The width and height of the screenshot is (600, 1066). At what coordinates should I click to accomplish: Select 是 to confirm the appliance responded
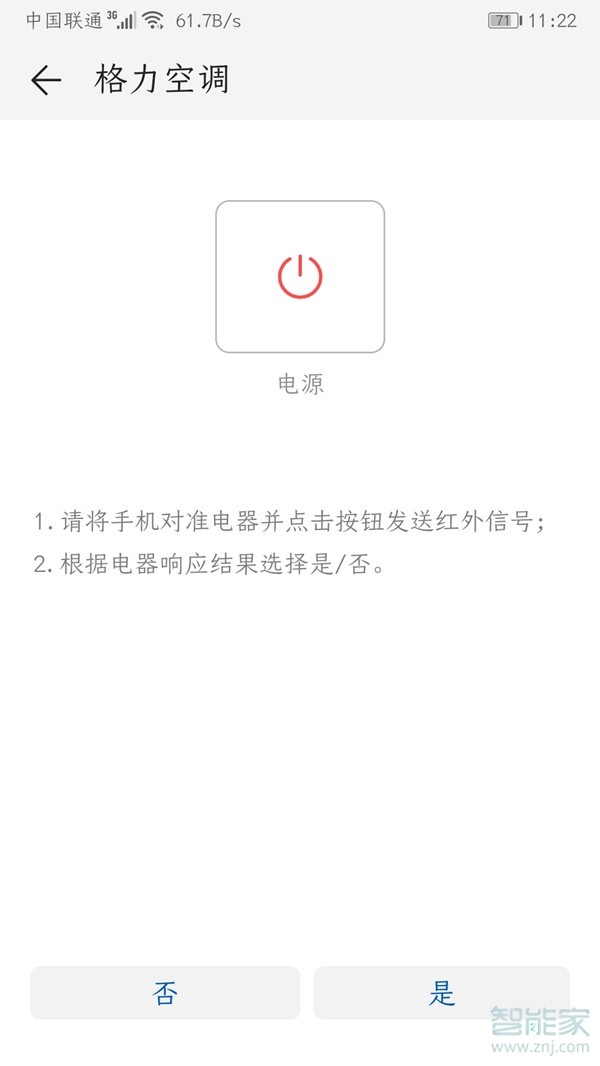pos(441,993)
